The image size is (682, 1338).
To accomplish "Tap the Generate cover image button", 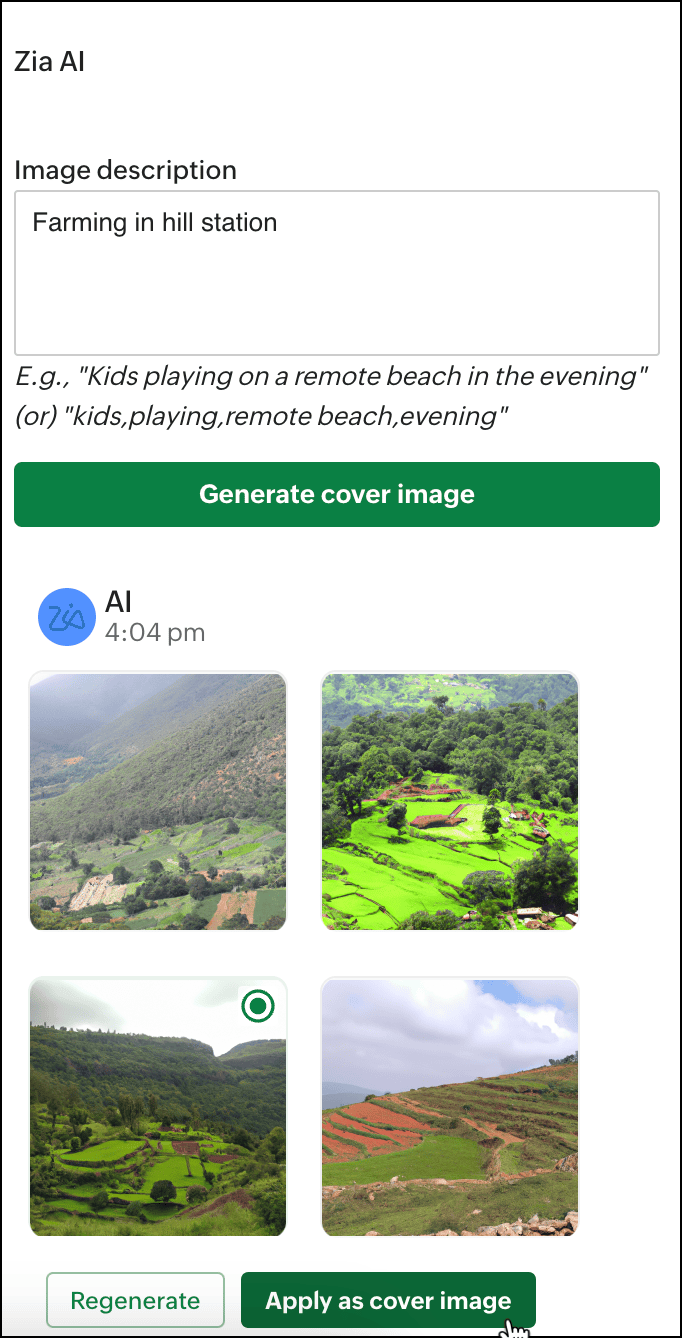I will click(336, 494).
